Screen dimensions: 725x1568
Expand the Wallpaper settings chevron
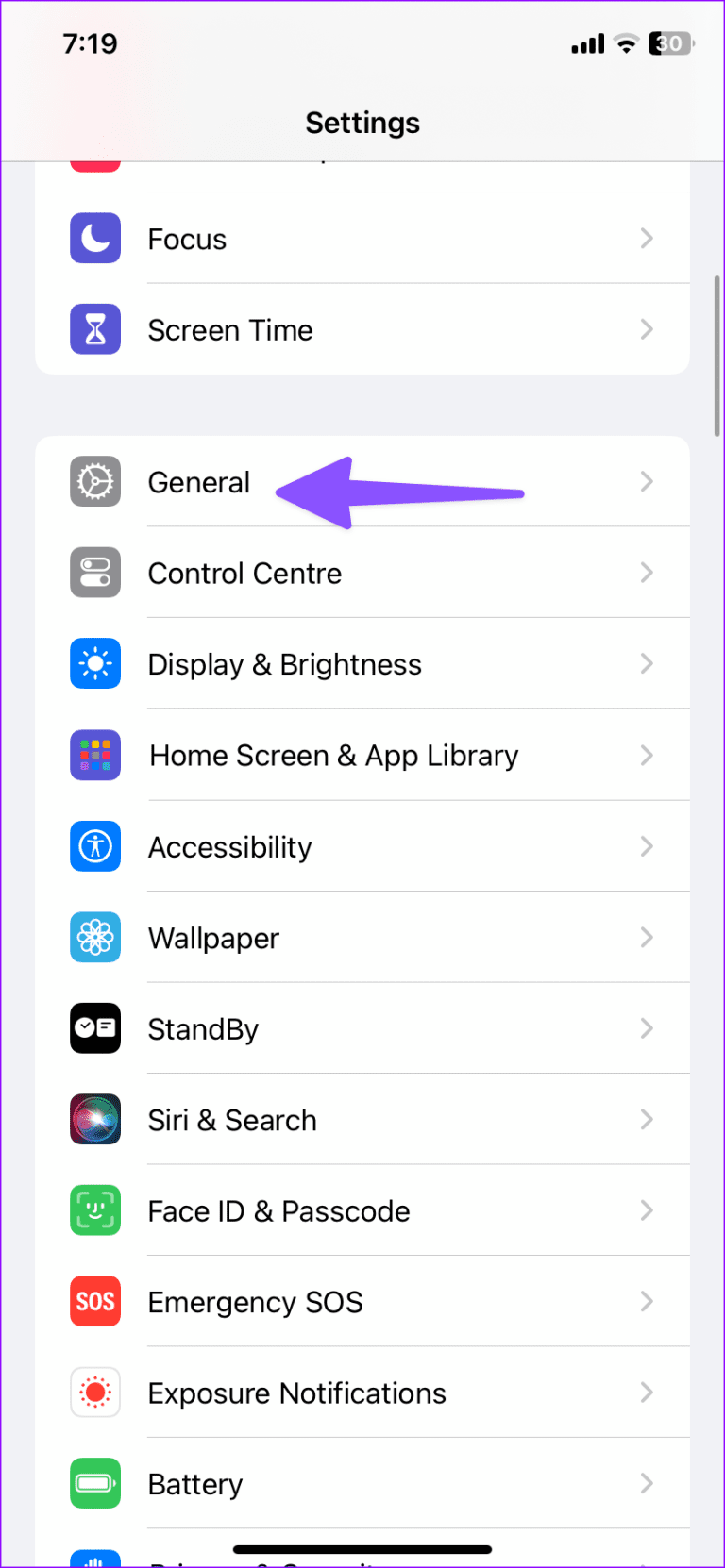coord(647,937)
